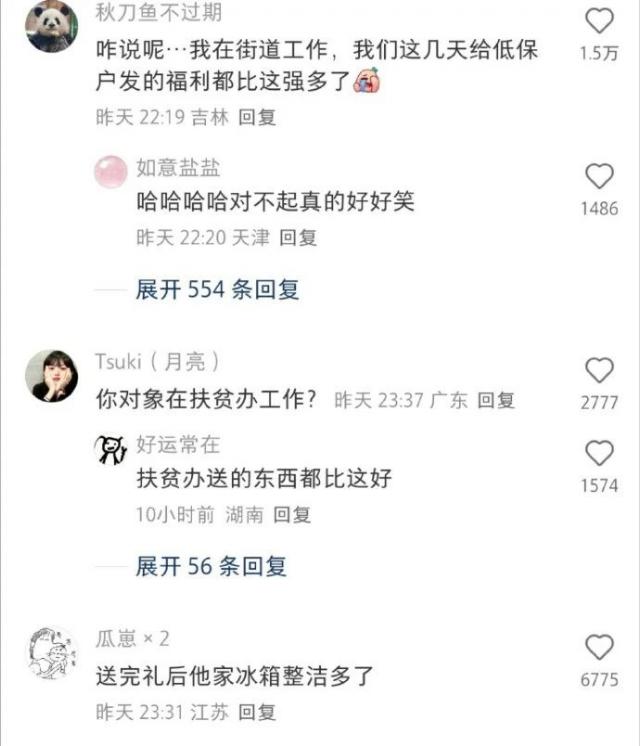Reply to 秋刀鱼不过期's comment

(x=257, y=117)
